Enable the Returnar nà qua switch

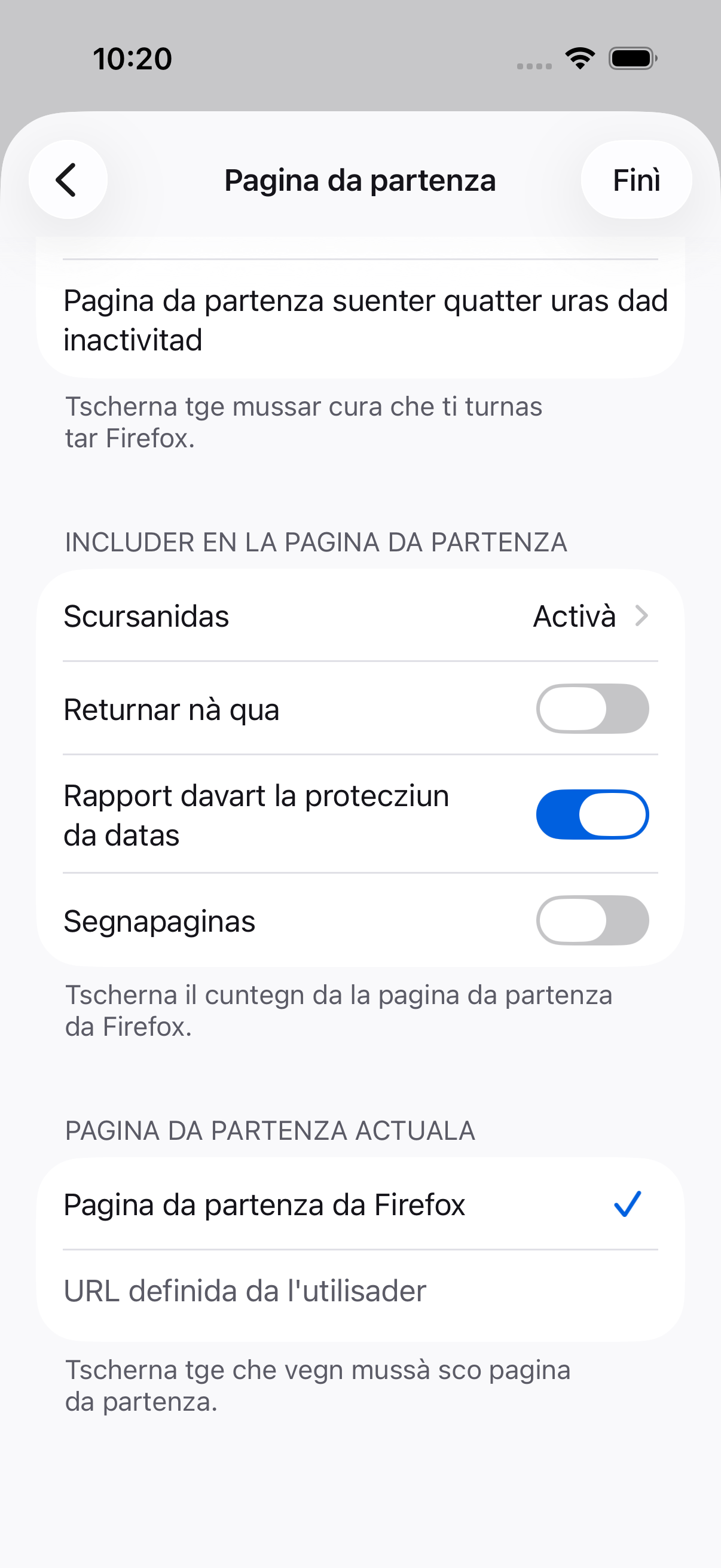(x=592, y=709)
